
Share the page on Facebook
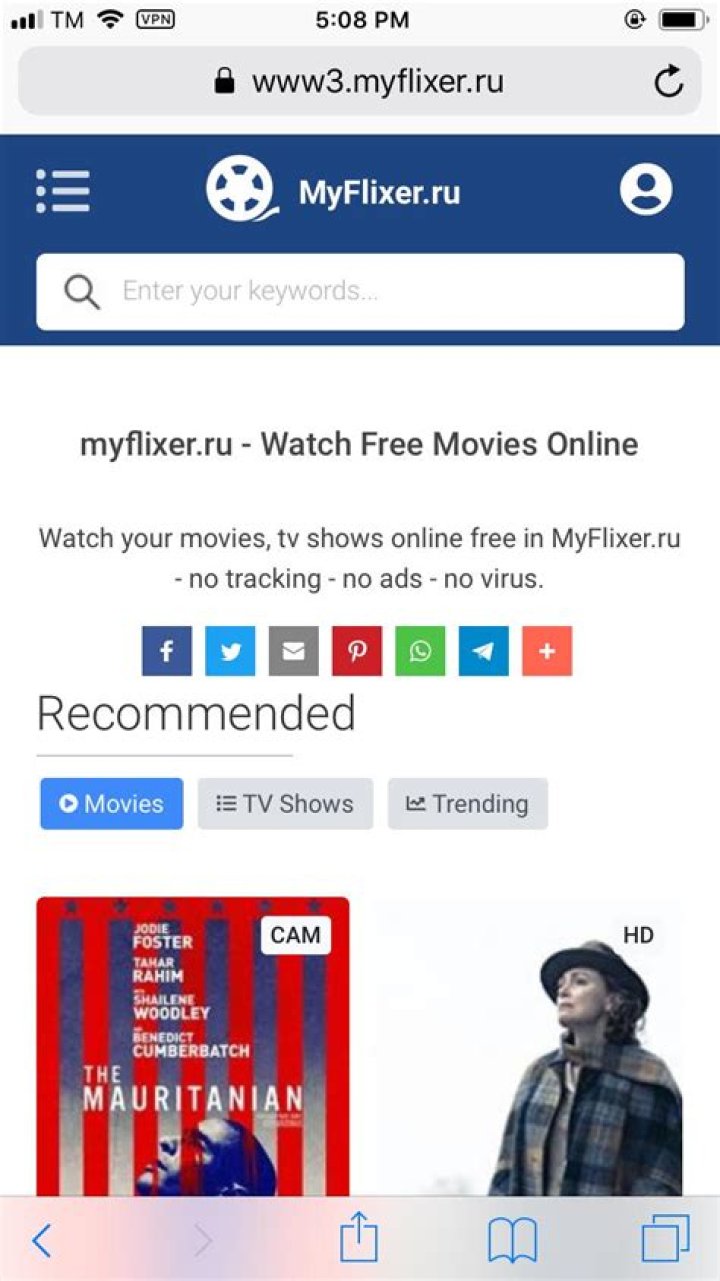point(167,652)
